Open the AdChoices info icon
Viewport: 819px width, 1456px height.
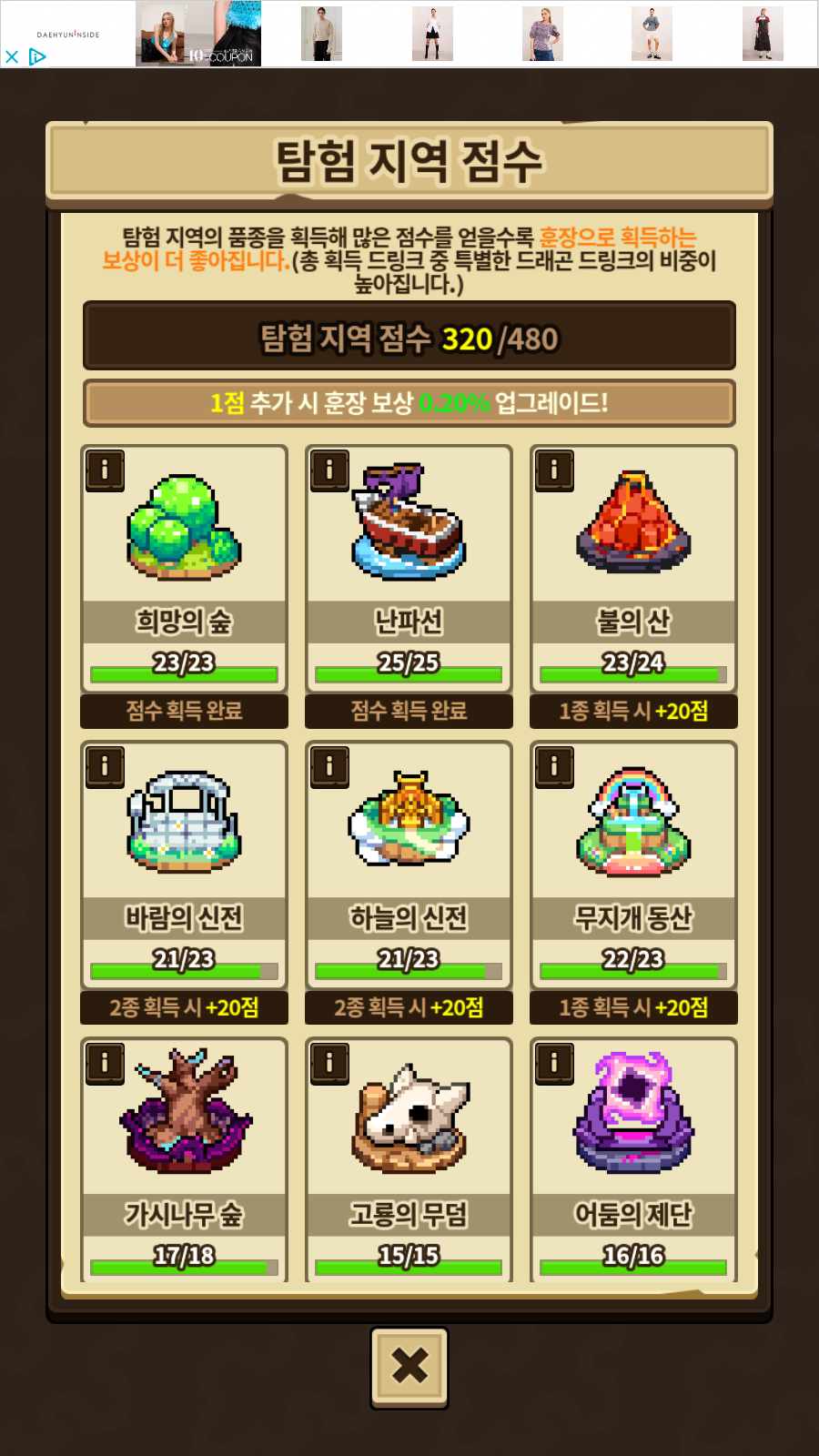tap(36, 56)
